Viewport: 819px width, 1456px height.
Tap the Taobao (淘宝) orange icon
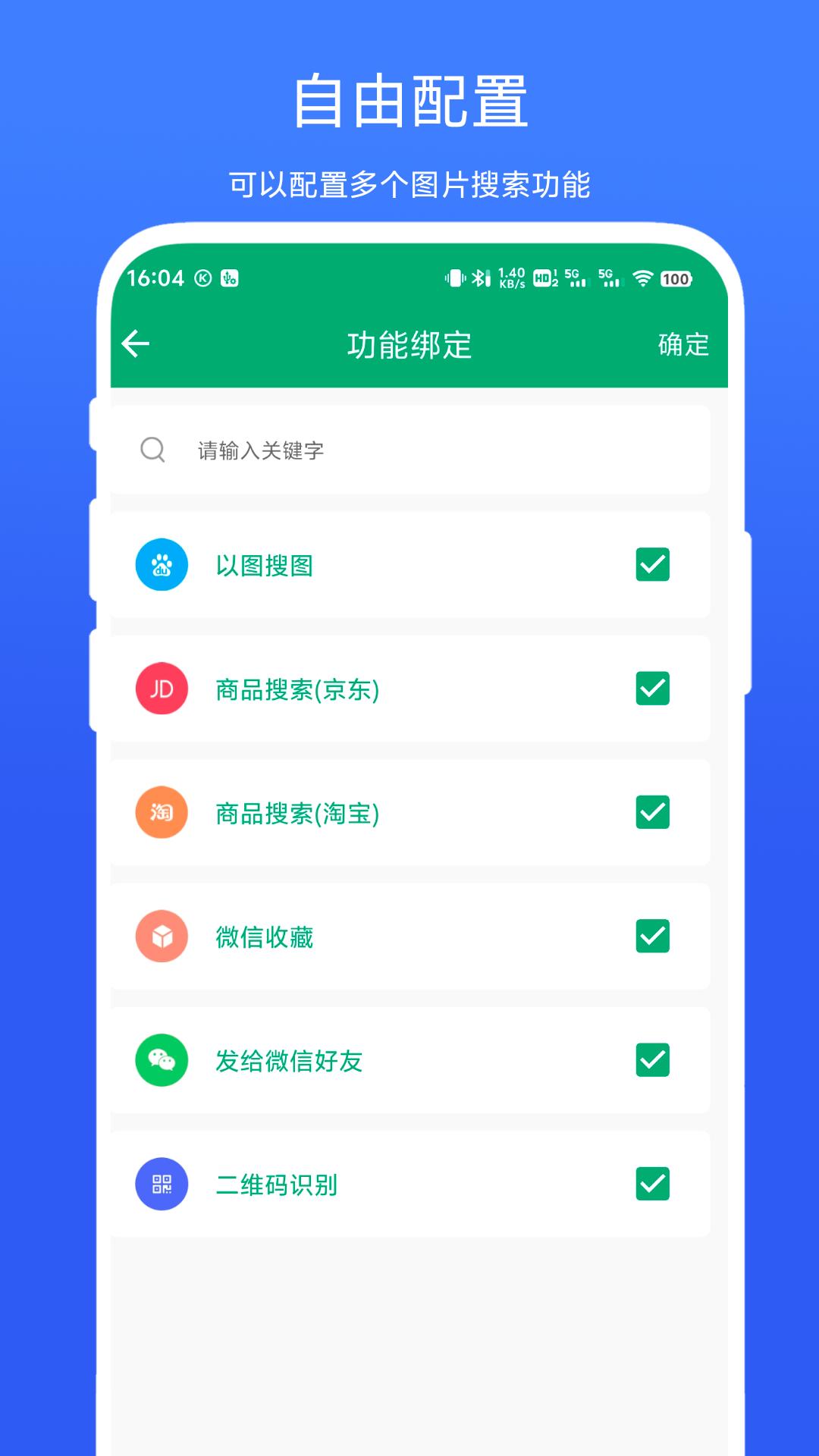[161, 812]
